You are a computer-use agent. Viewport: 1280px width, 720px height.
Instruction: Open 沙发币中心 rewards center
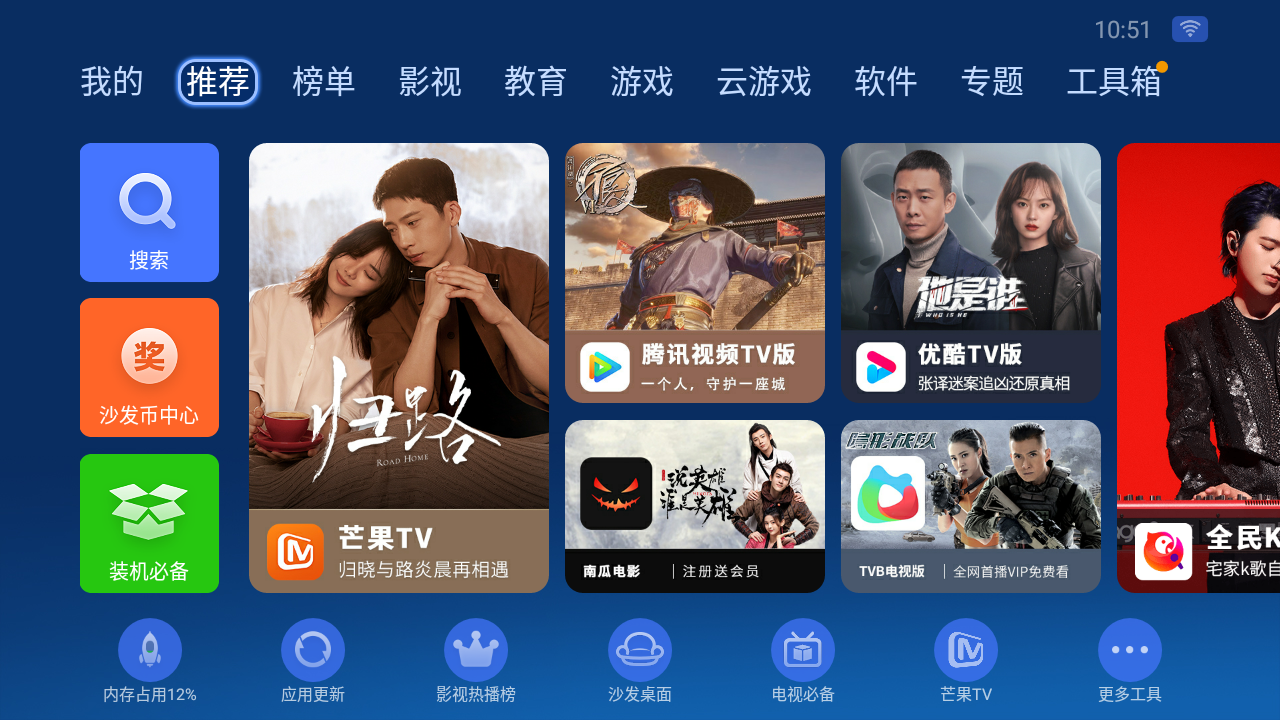(149, 367)
